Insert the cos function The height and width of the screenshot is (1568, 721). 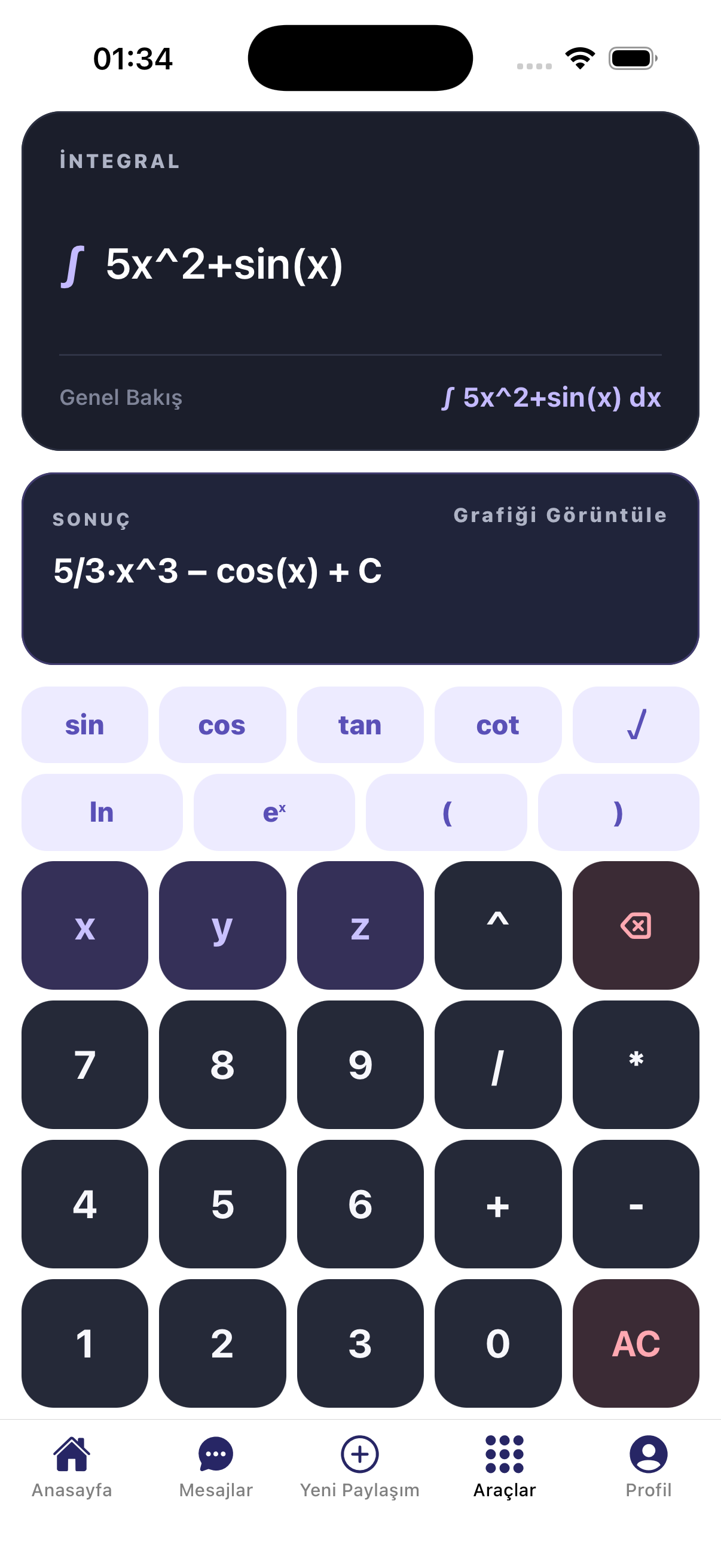click(x=222, y=724)
